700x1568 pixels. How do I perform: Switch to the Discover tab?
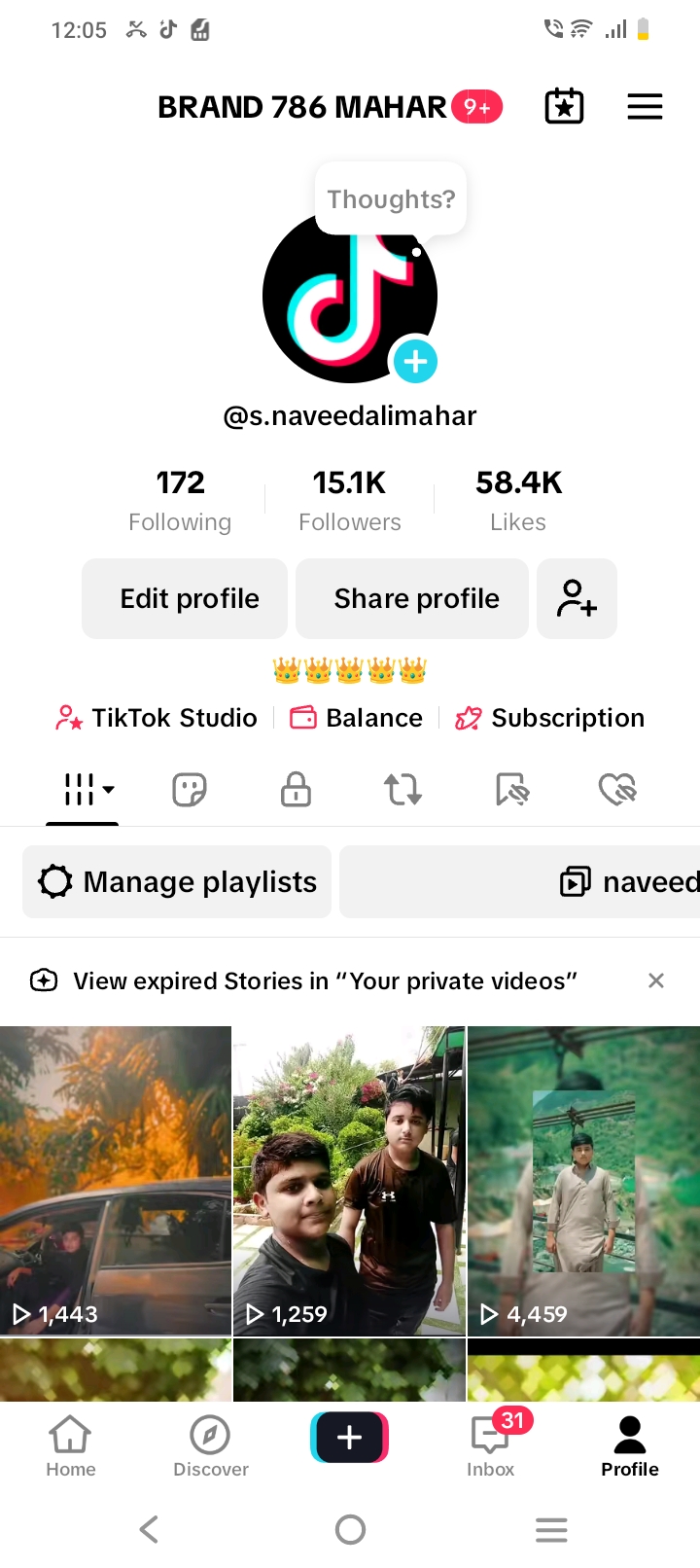210,1445
